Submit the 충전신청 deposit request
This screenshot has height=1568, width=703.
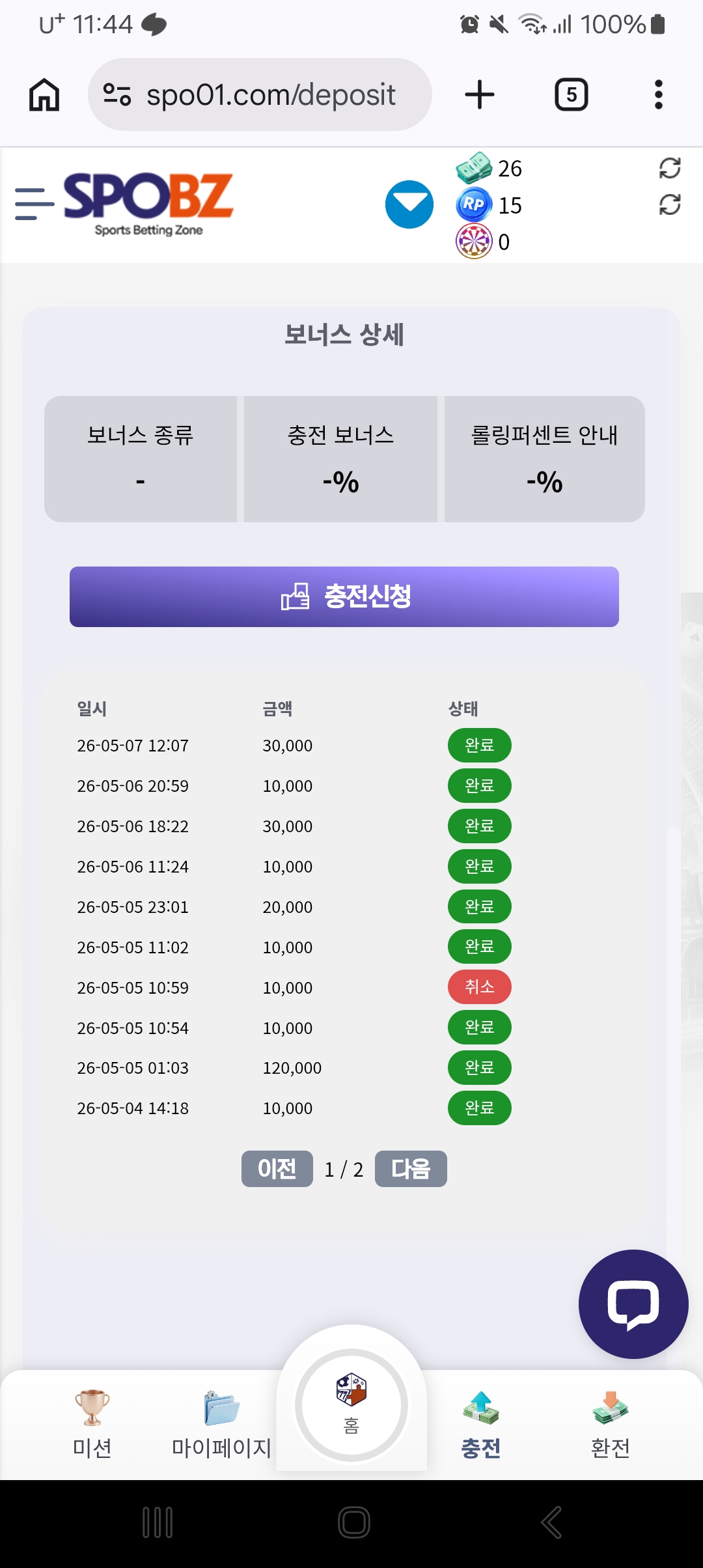tap(344, 596)
